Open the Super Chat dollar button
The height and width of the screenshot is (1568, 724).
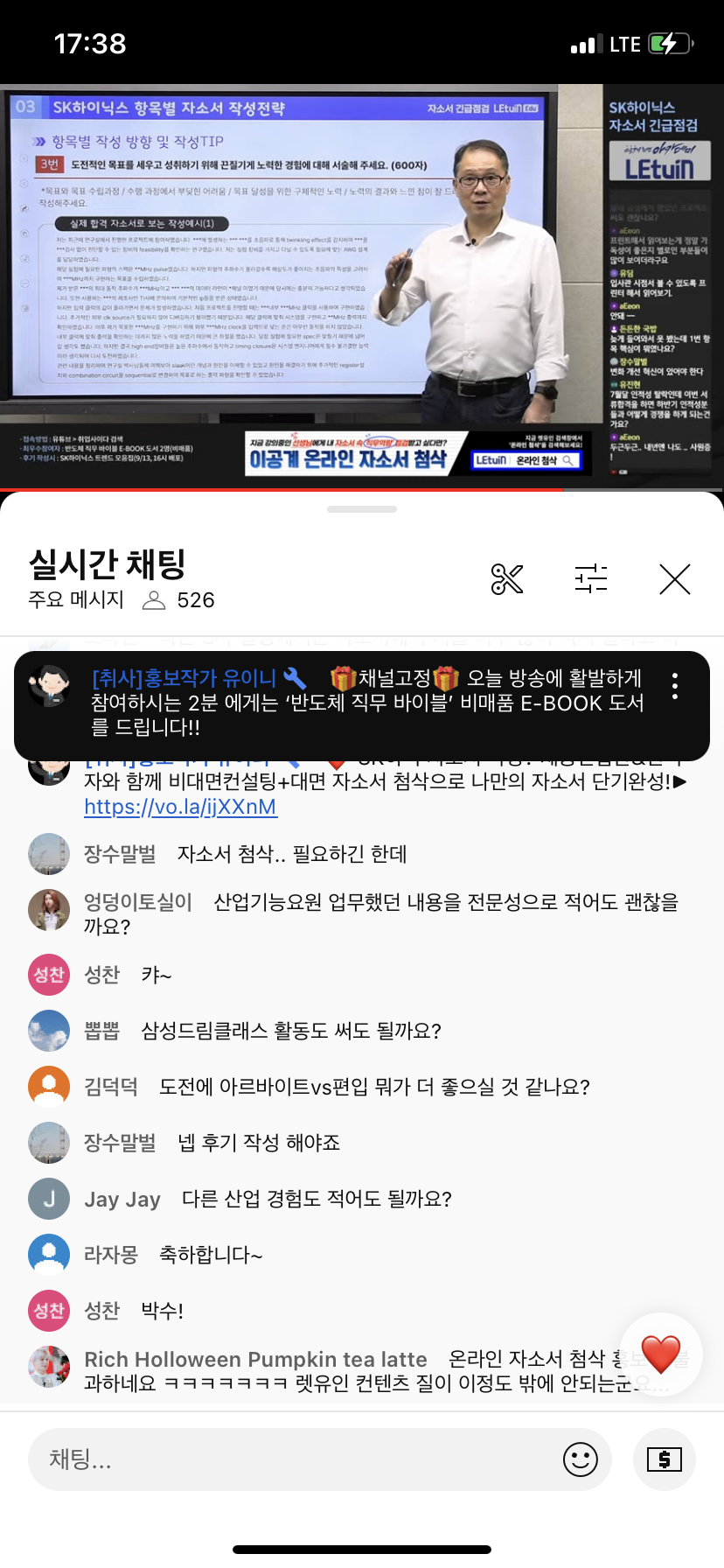pyautogui.click(x=664, y=1459)
